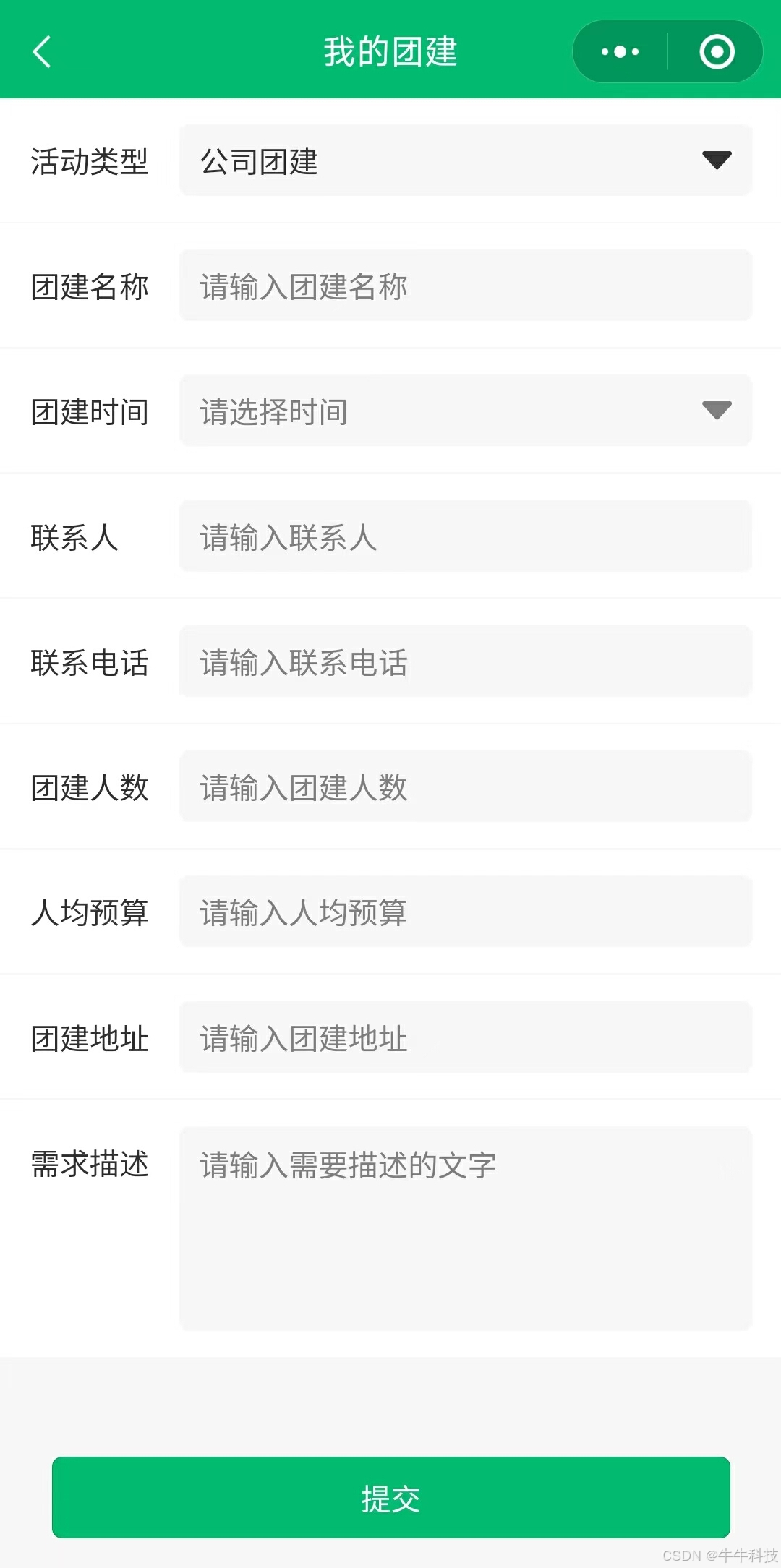
Task: Tap the 团建时间 field label
Action: 90,412
